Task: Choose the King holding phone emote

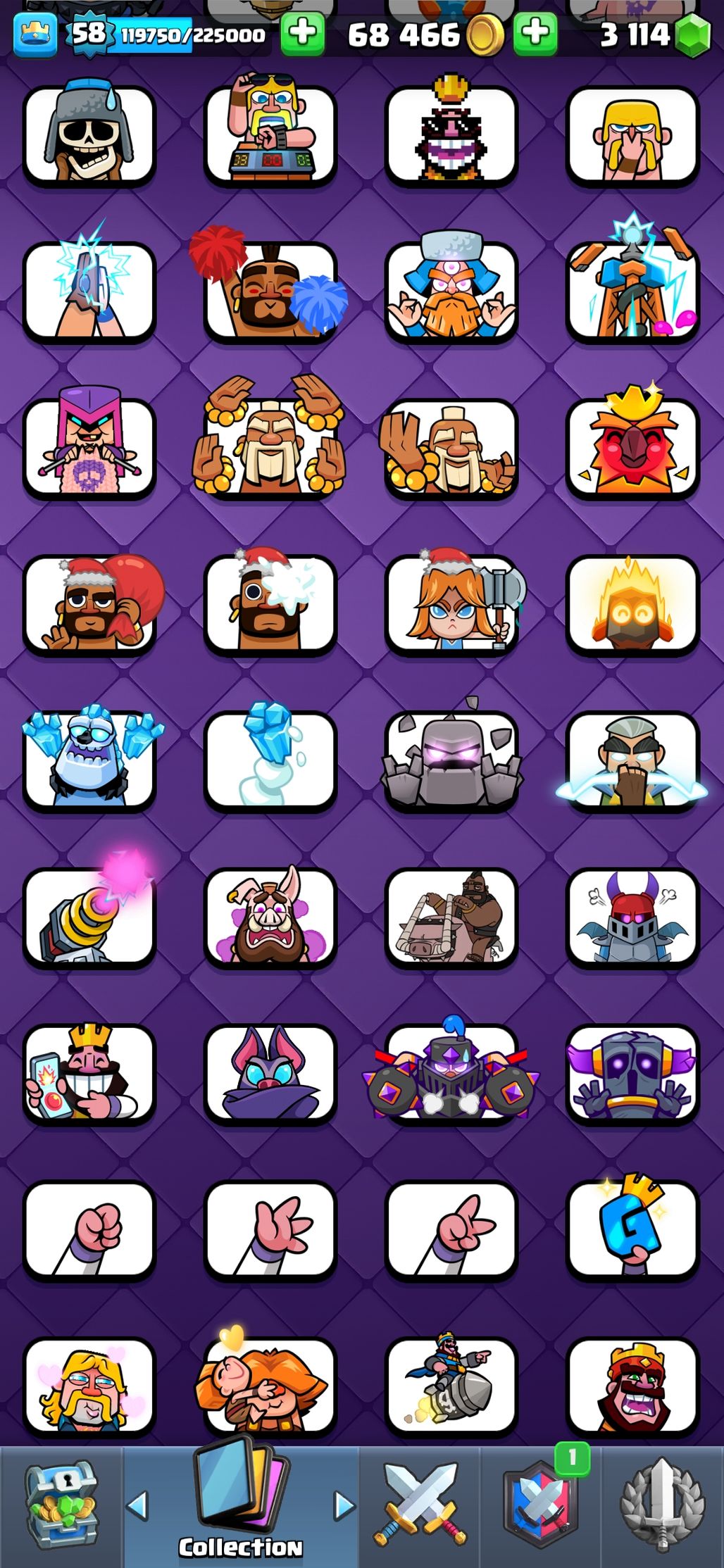Action: coord(89,1073)
